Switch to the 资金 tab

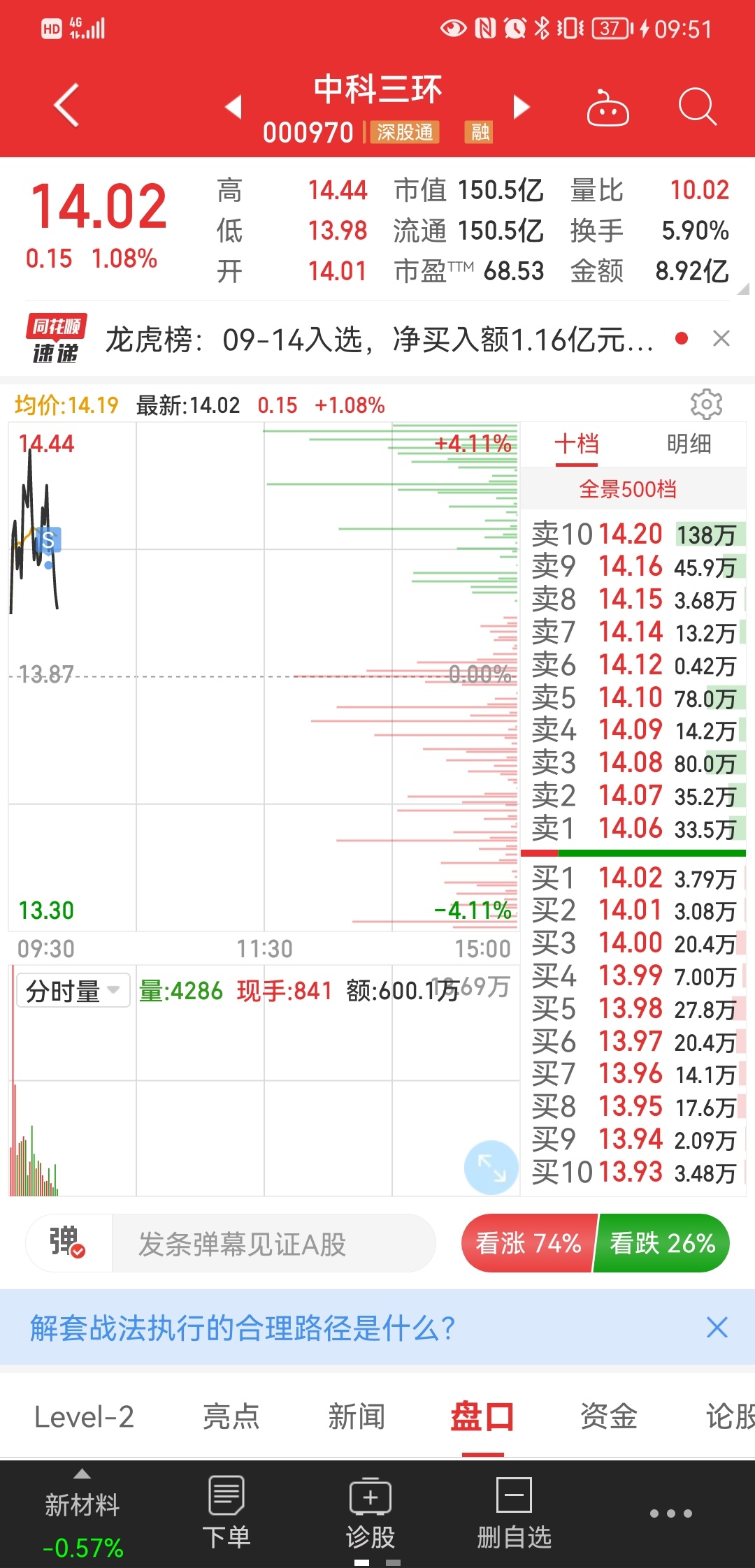(x=608, y=1417)
